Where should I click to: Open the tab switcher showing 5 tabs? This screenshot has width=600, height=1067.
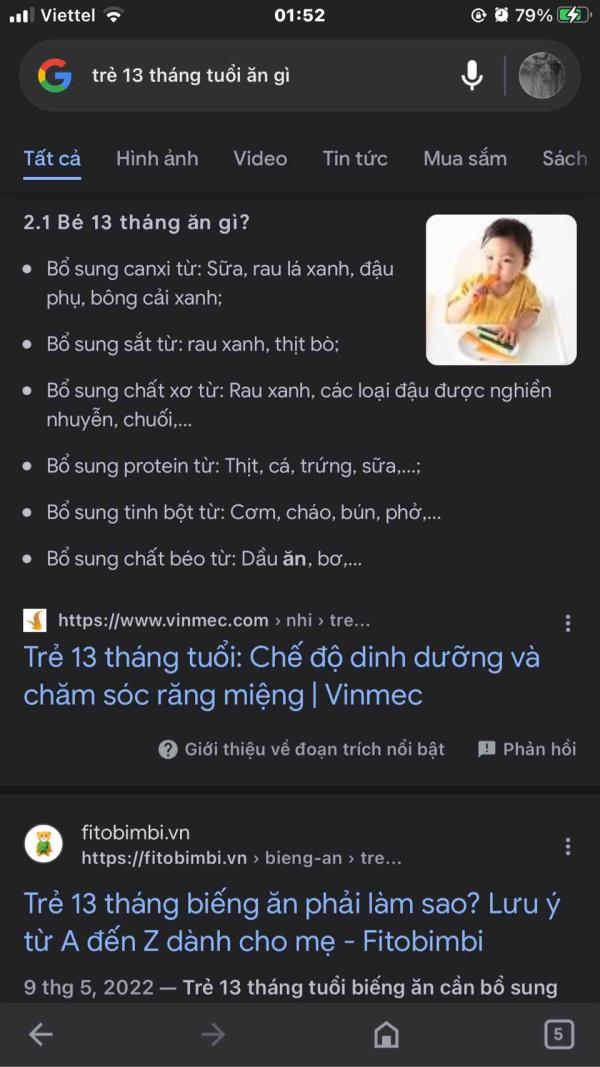pyautogui.click(x=559, y=1034)
